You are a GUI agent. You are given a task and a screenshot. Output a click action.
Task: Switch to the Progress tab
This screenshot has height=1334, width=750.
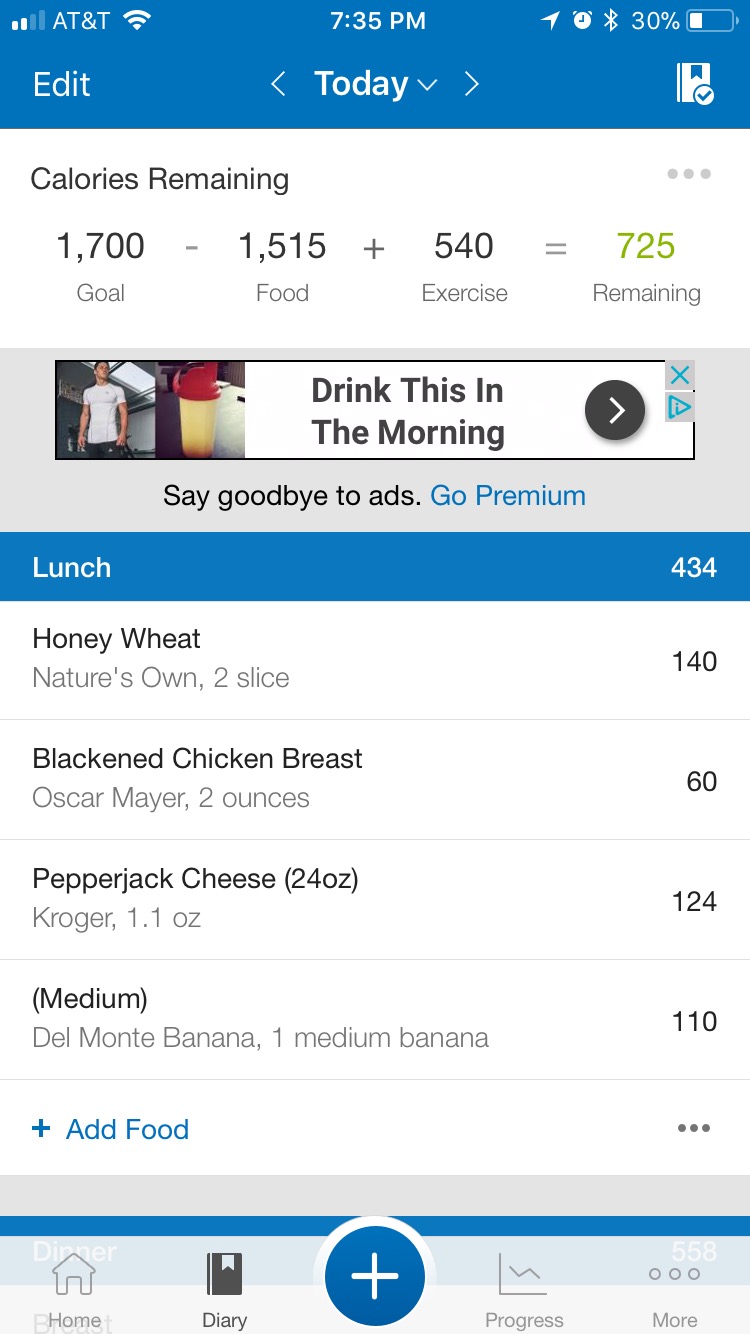click(524, 1292)
